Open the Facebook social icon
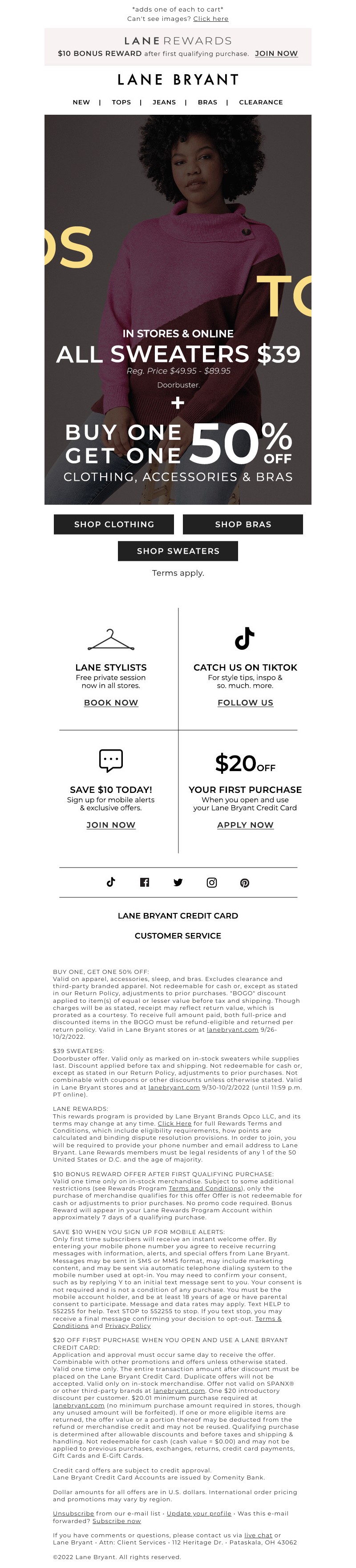 tap(145, 883)
